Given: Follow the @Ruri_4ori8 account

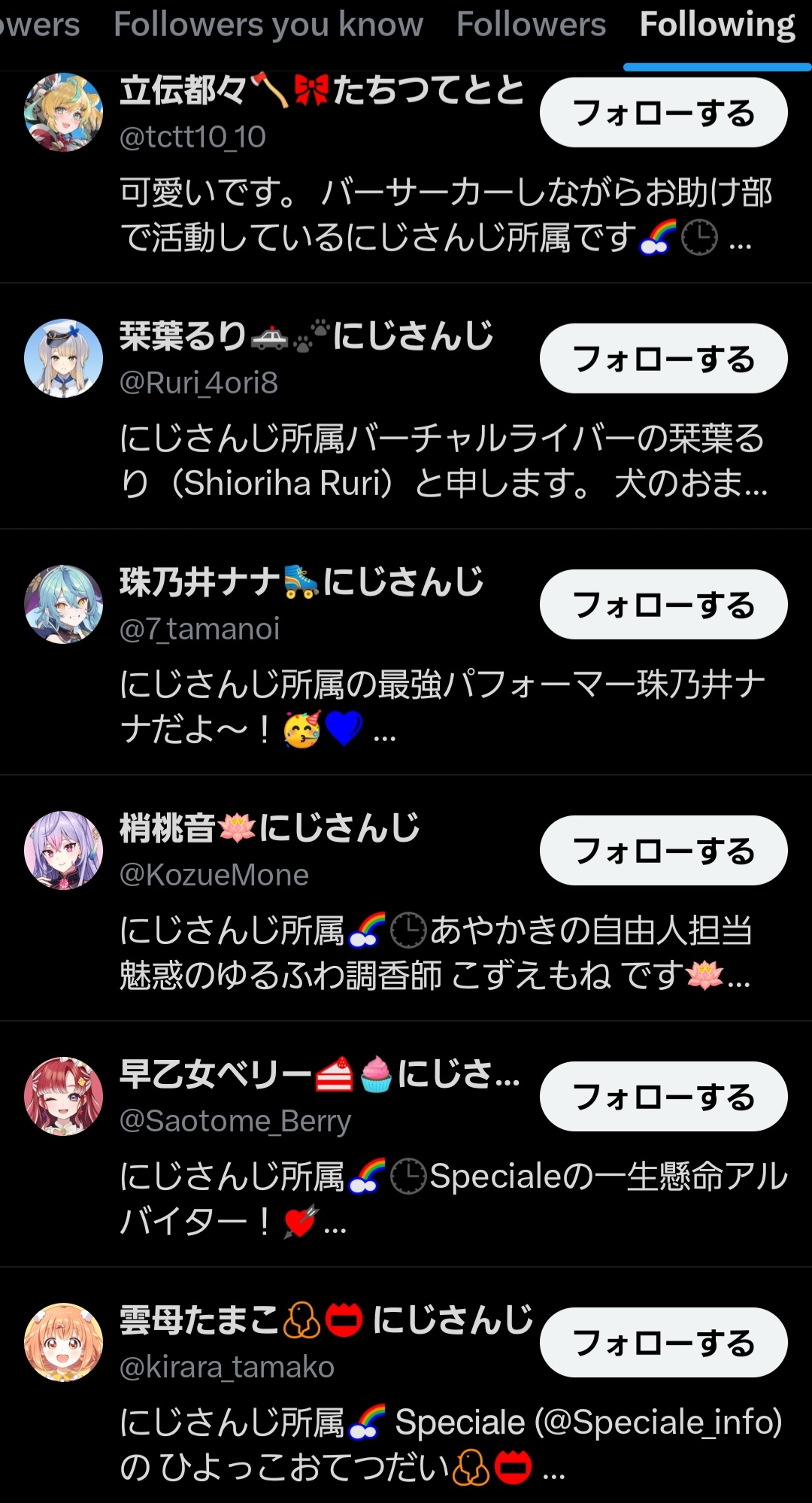Looking at the screenshot, I should click(x=663, y=359).
